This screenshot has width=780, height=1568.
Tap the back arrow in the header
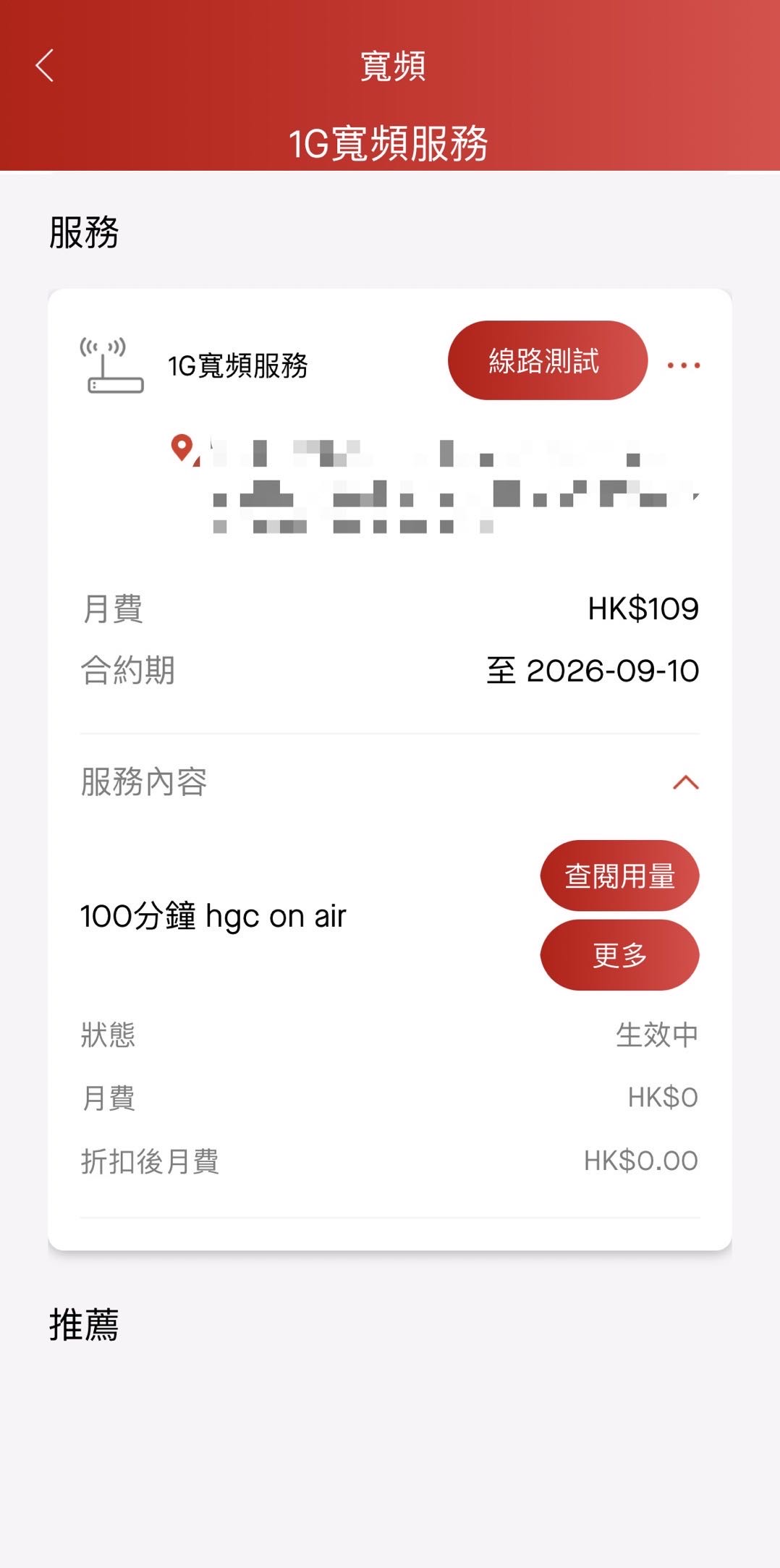pos(43,66)
